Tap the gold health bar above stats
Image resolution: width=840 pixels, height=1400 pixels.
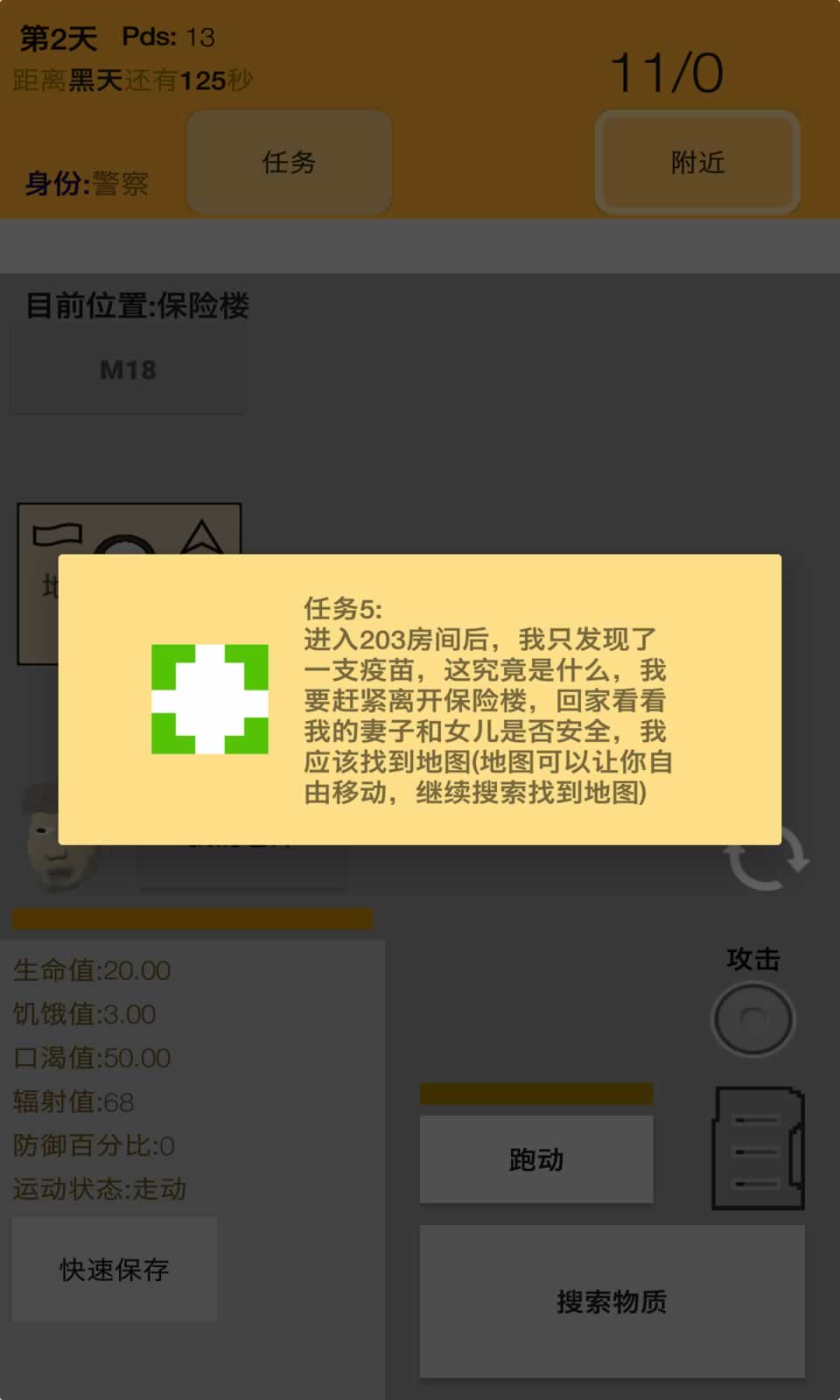pos(192,917)
